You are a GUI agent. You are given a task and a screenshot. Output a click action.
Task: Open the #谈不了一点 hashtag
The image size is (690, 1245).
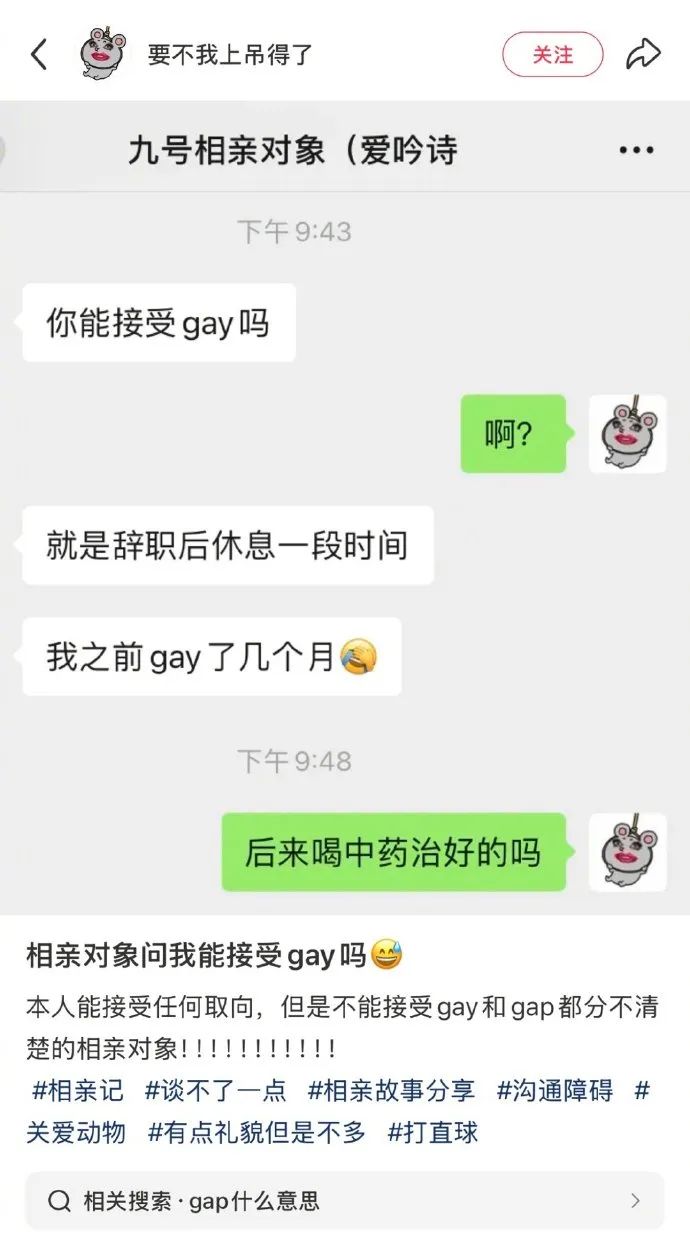215,1090
